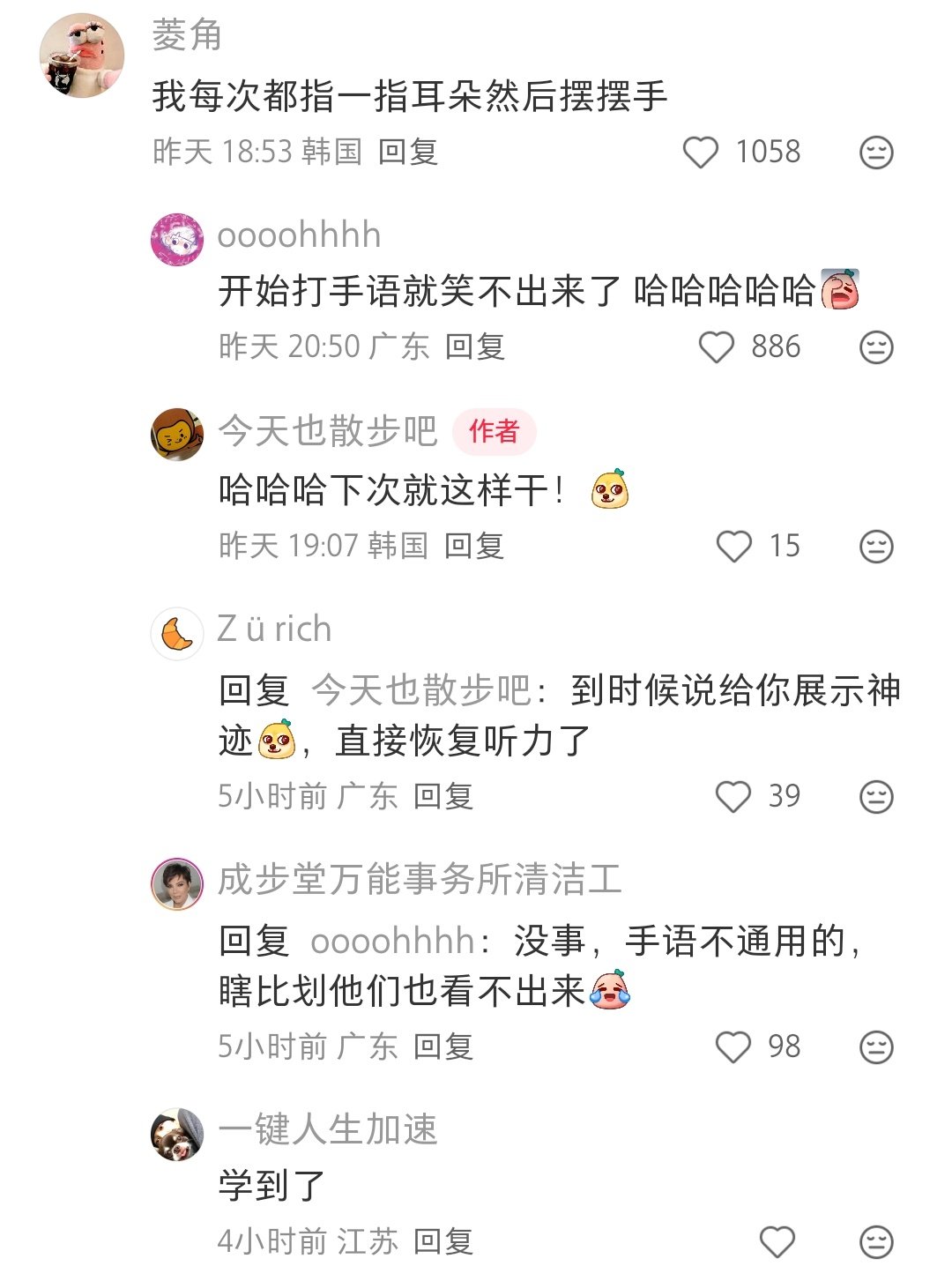
Task: Like 菱角's comment about pointing at ears
Action: click(x=702, y=153)
